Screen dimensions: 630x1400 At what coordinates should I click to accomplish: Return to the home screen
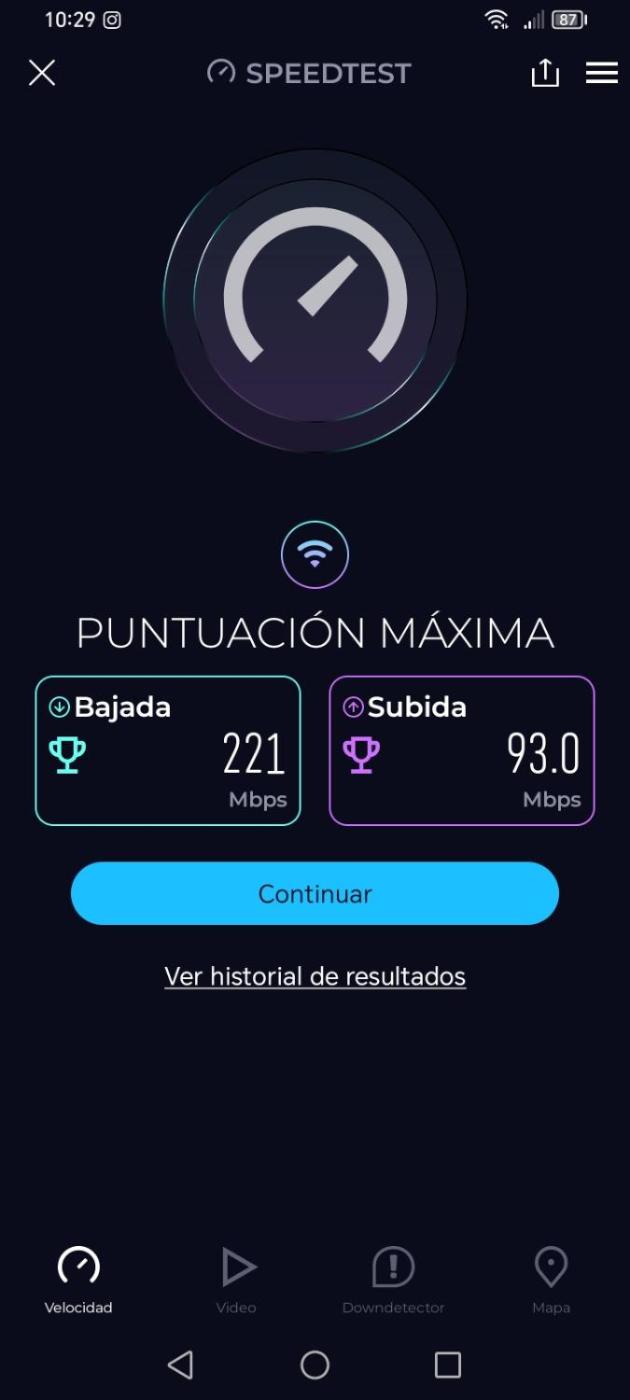pyautogui.click(x=315, y=1365)
